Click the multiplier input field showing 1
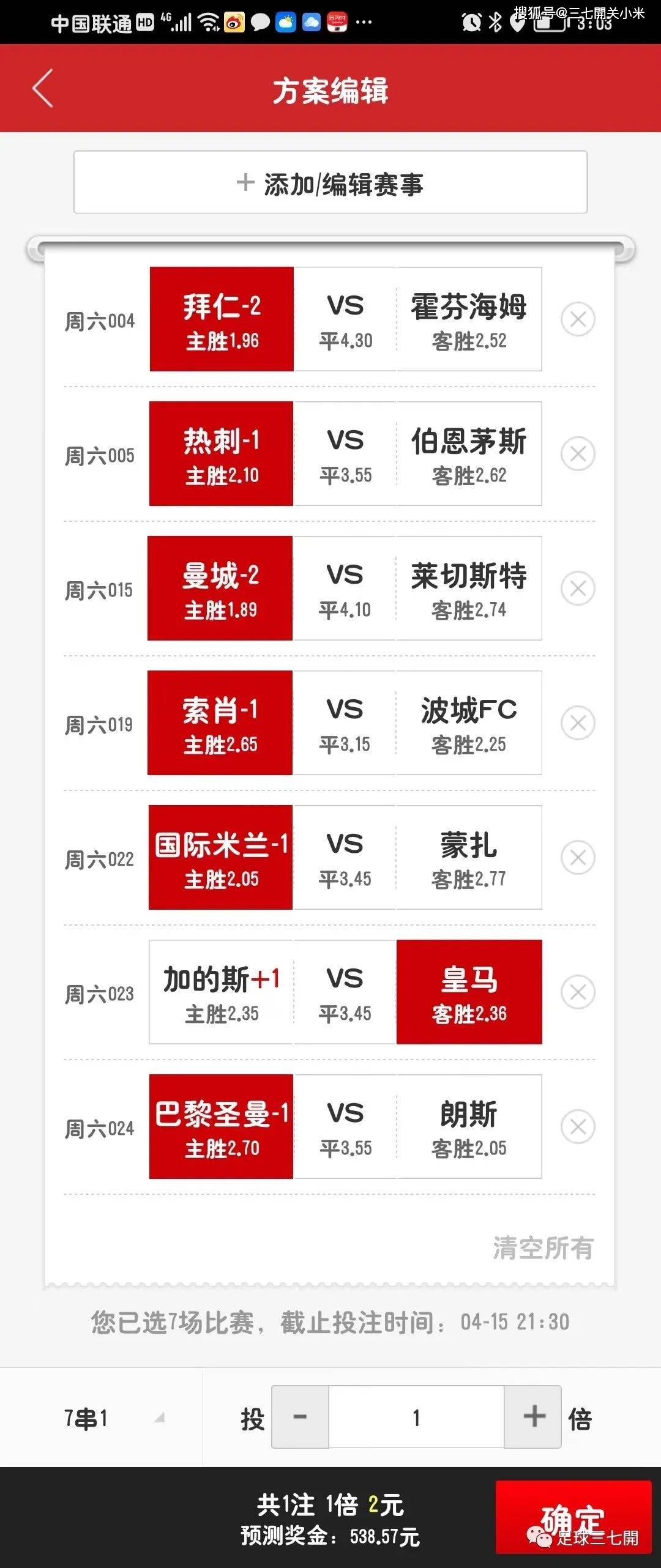Viewport: 661px width, 1568px height. 417,1418
